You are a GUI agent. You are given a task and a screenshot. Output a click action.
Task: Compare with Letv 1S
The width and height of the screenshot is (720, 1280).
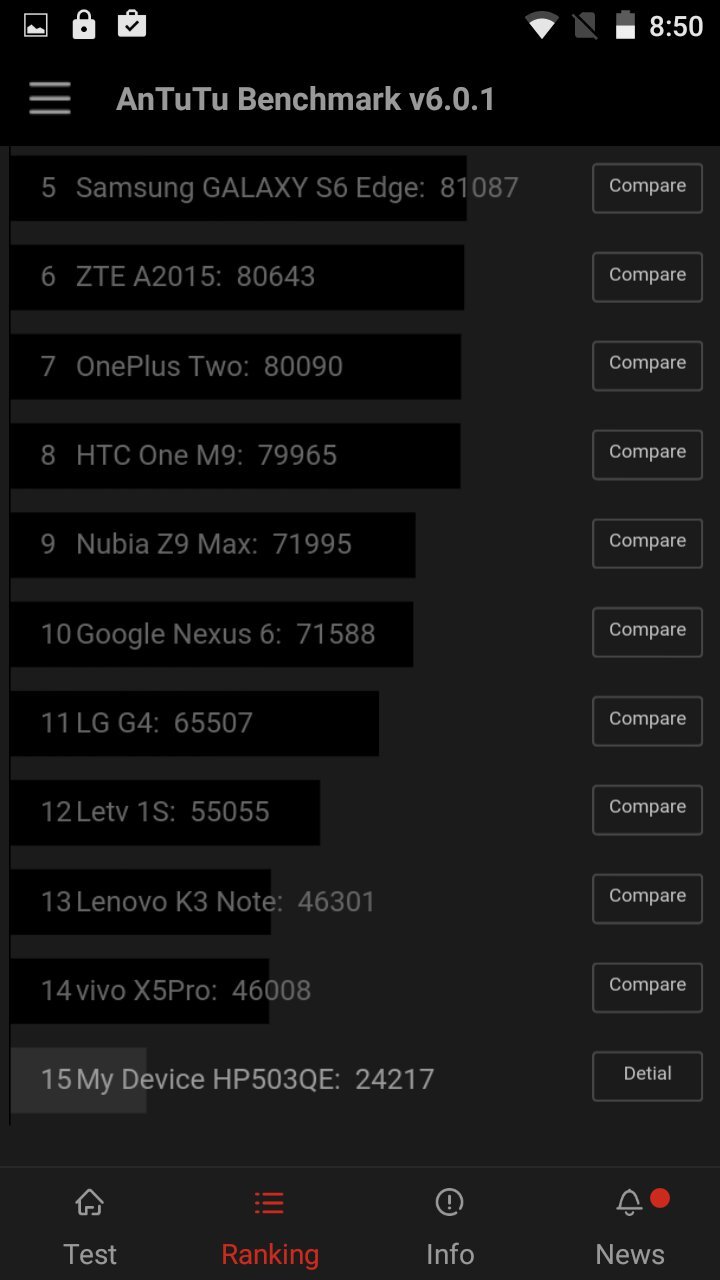click(x=647, y=809)
